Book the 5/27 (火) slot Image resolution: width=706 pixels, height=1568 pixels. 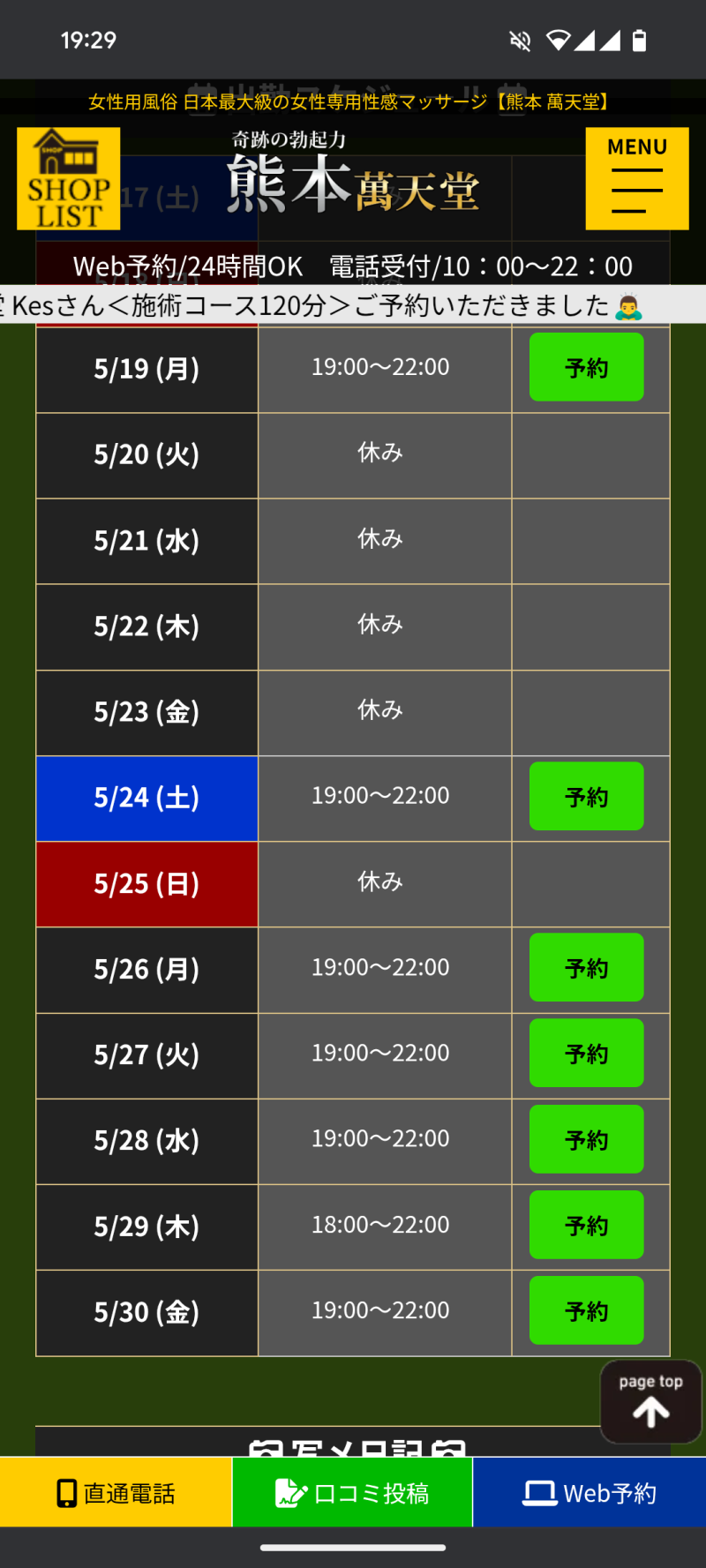[586, 1054]
